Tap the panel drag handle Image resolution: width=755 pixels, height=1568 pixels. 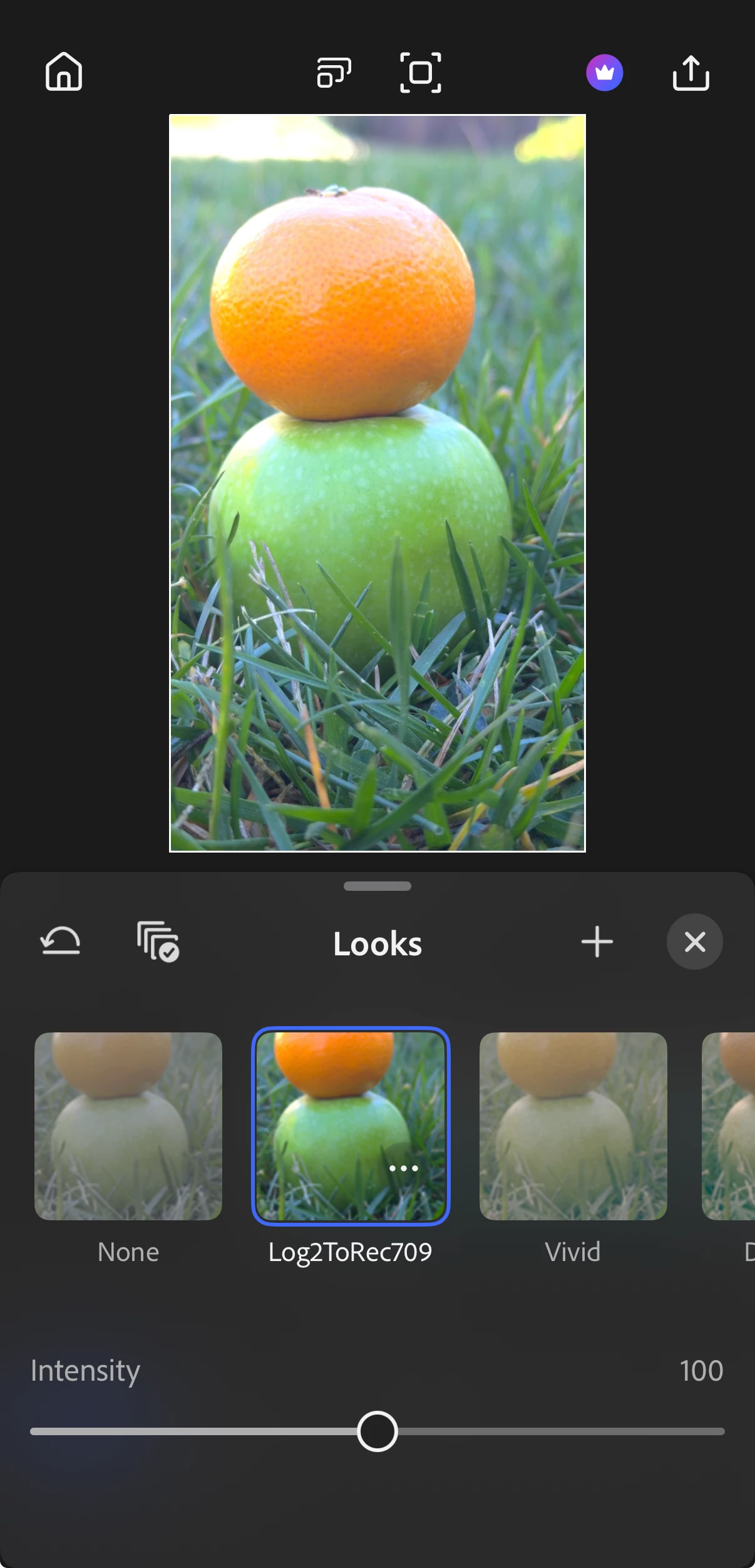point(377,886)
